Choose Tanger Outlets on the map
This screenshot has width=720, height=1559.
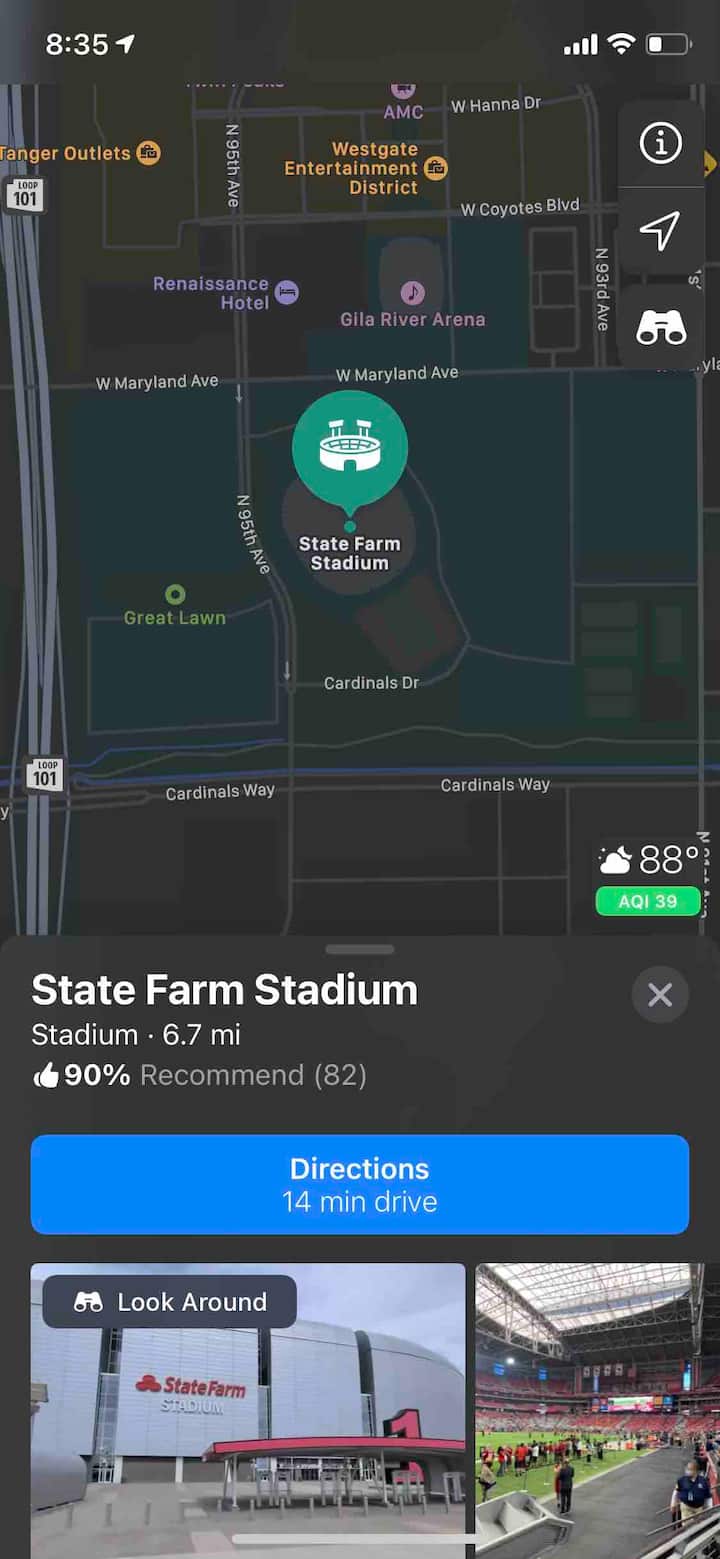click(x=149, y=153)
